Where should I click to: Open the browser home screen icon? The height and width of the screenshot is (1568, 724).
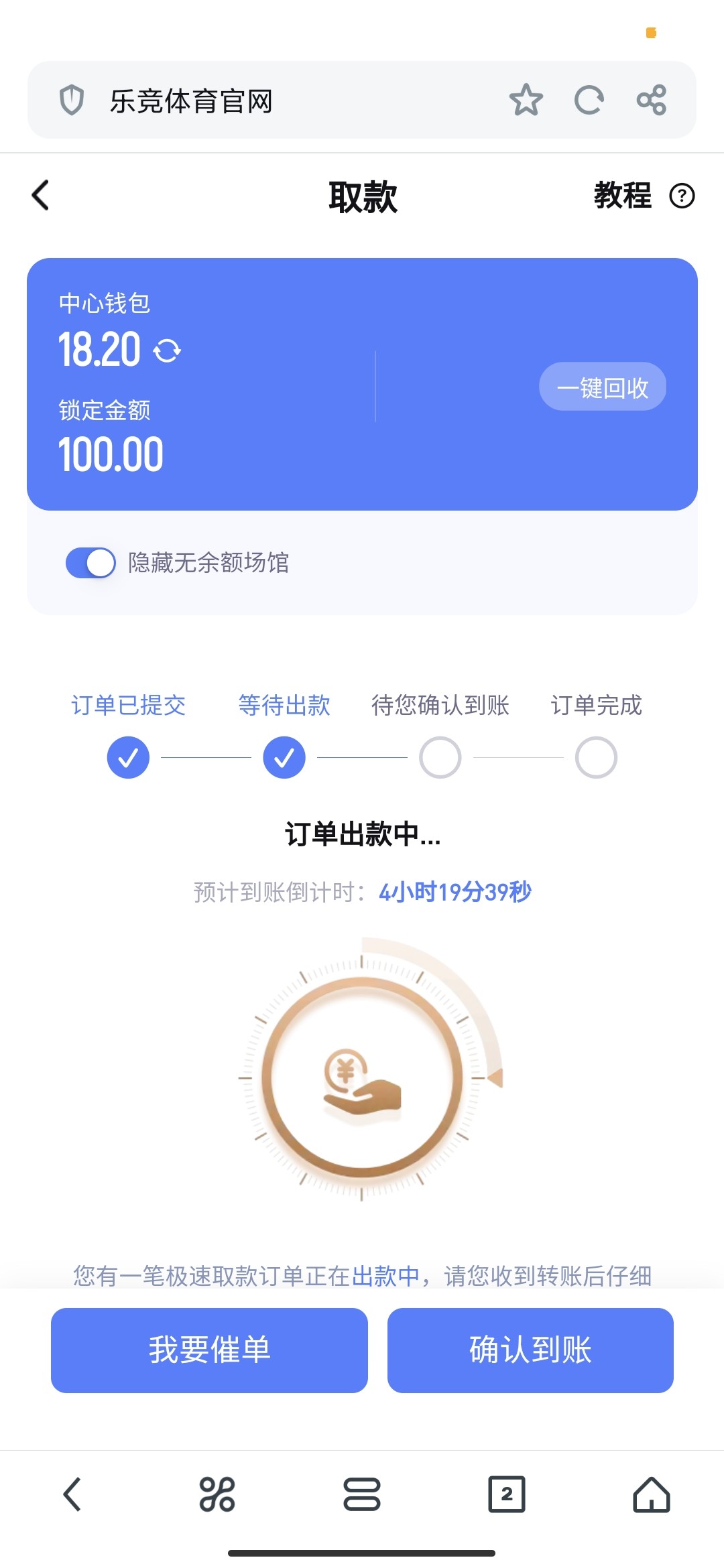coord(649,1494)
